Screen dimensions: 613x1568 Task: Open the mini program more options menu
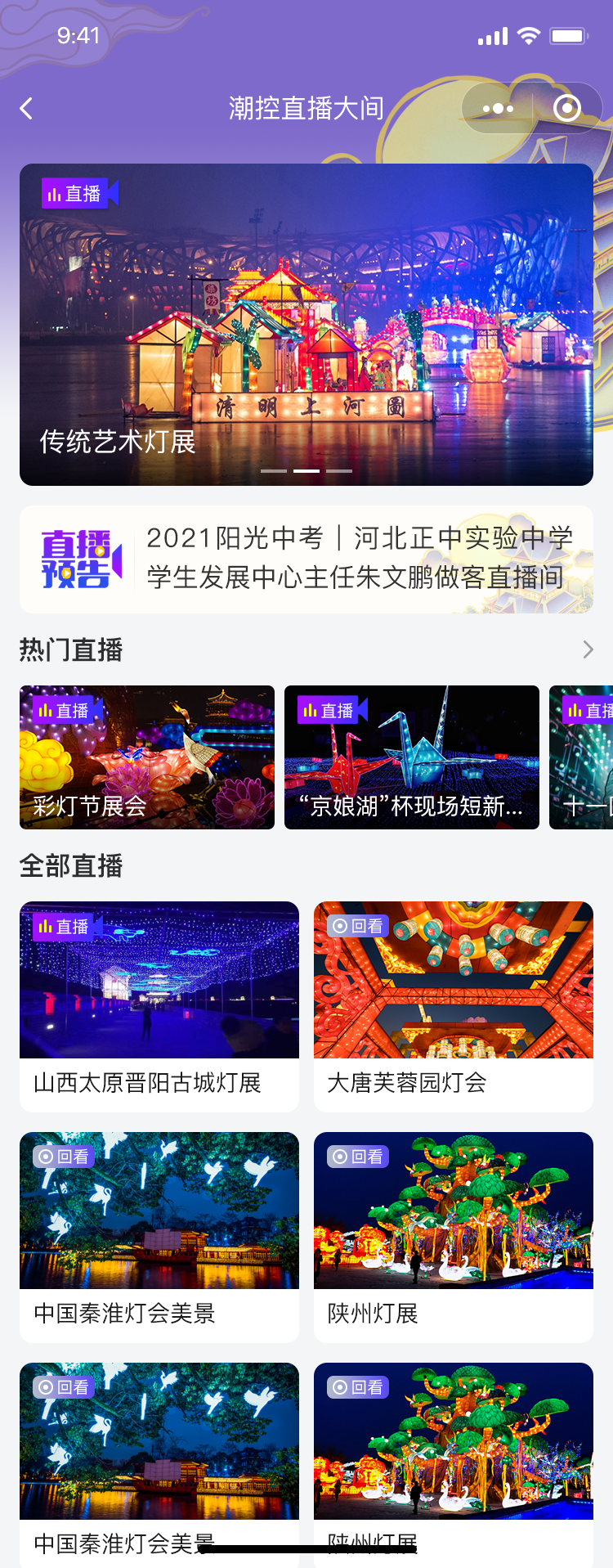pyautogui.click(x=498, y=109)
